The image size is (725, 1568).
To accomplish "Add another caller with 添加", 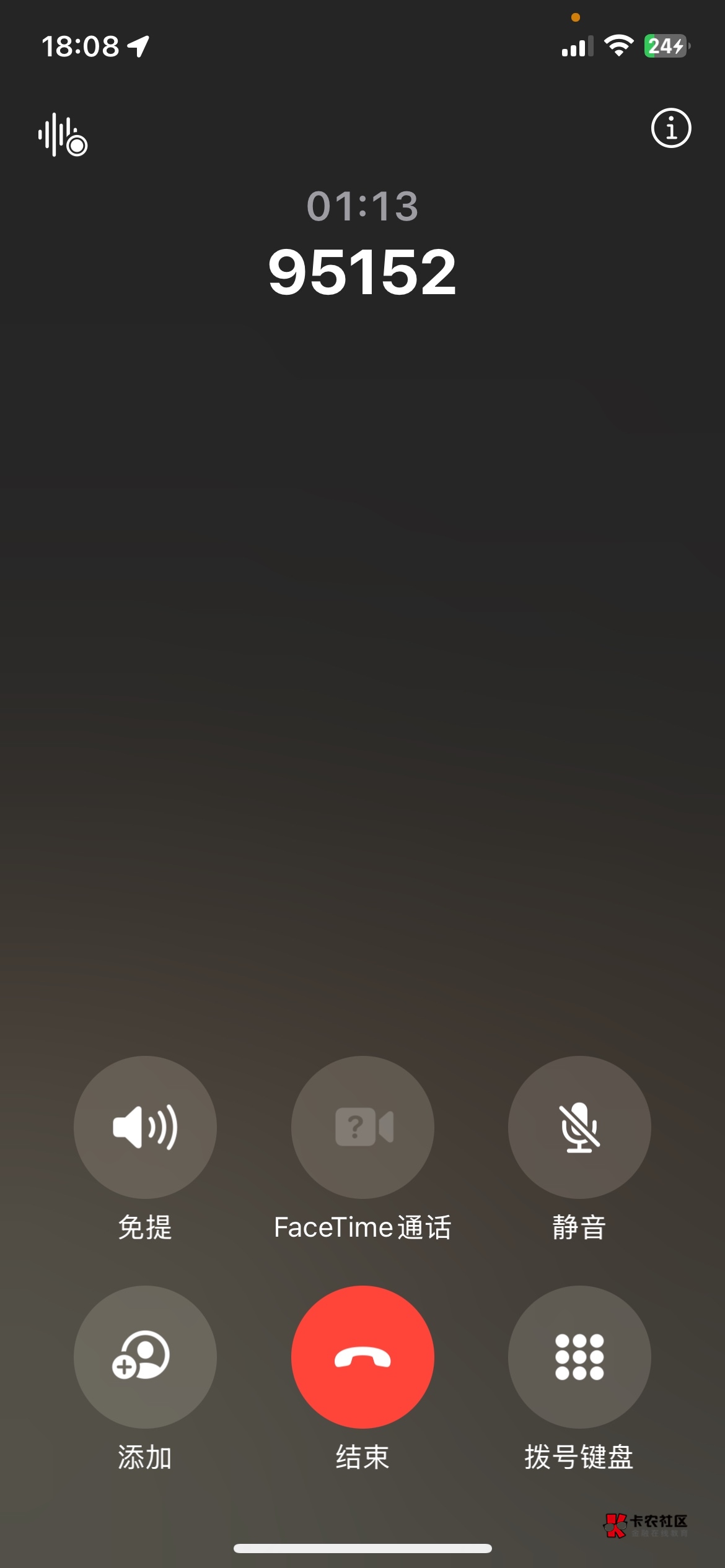I will click(x=145, y=1357).
